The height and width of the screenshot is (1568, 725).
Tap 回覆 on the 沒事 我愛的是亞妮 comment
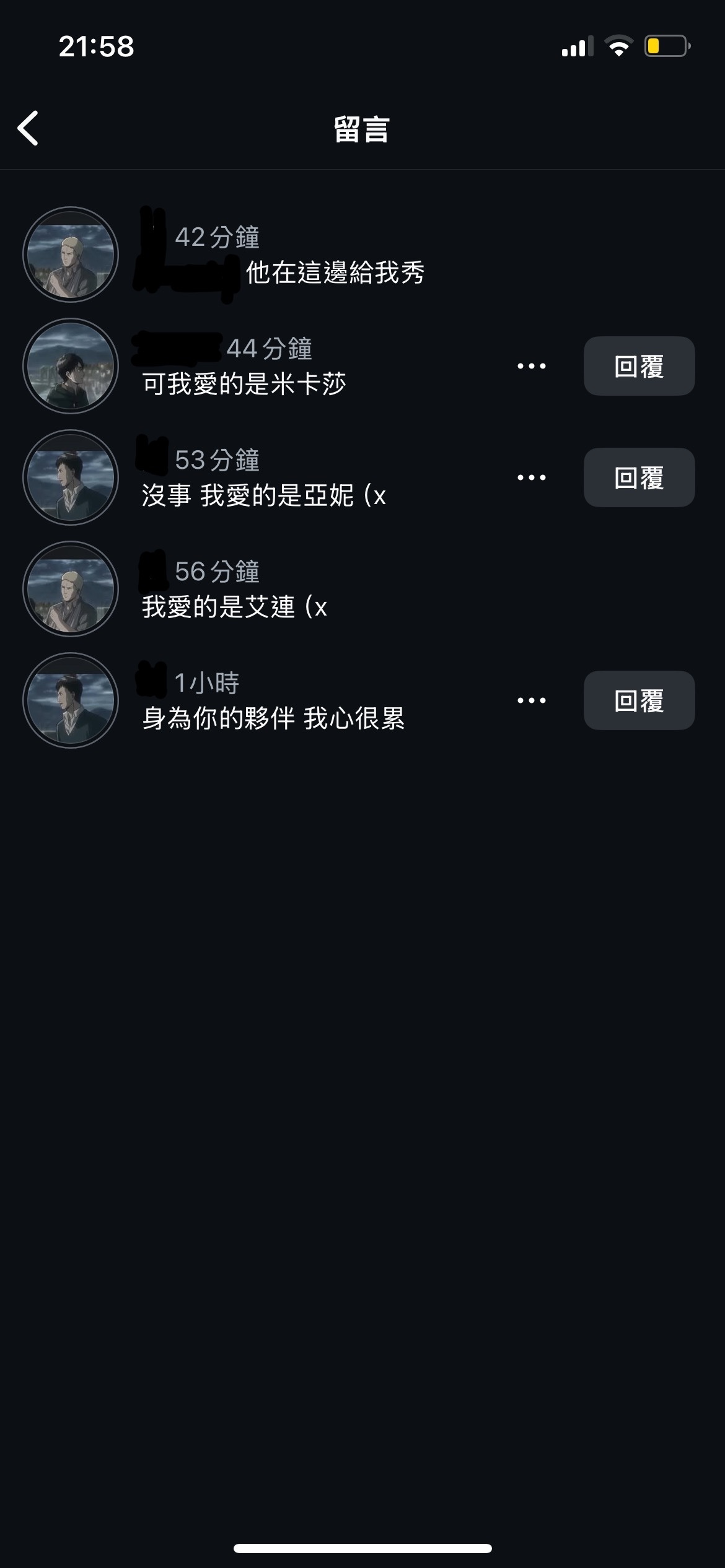pyautogui.click(x=639, y=477)
